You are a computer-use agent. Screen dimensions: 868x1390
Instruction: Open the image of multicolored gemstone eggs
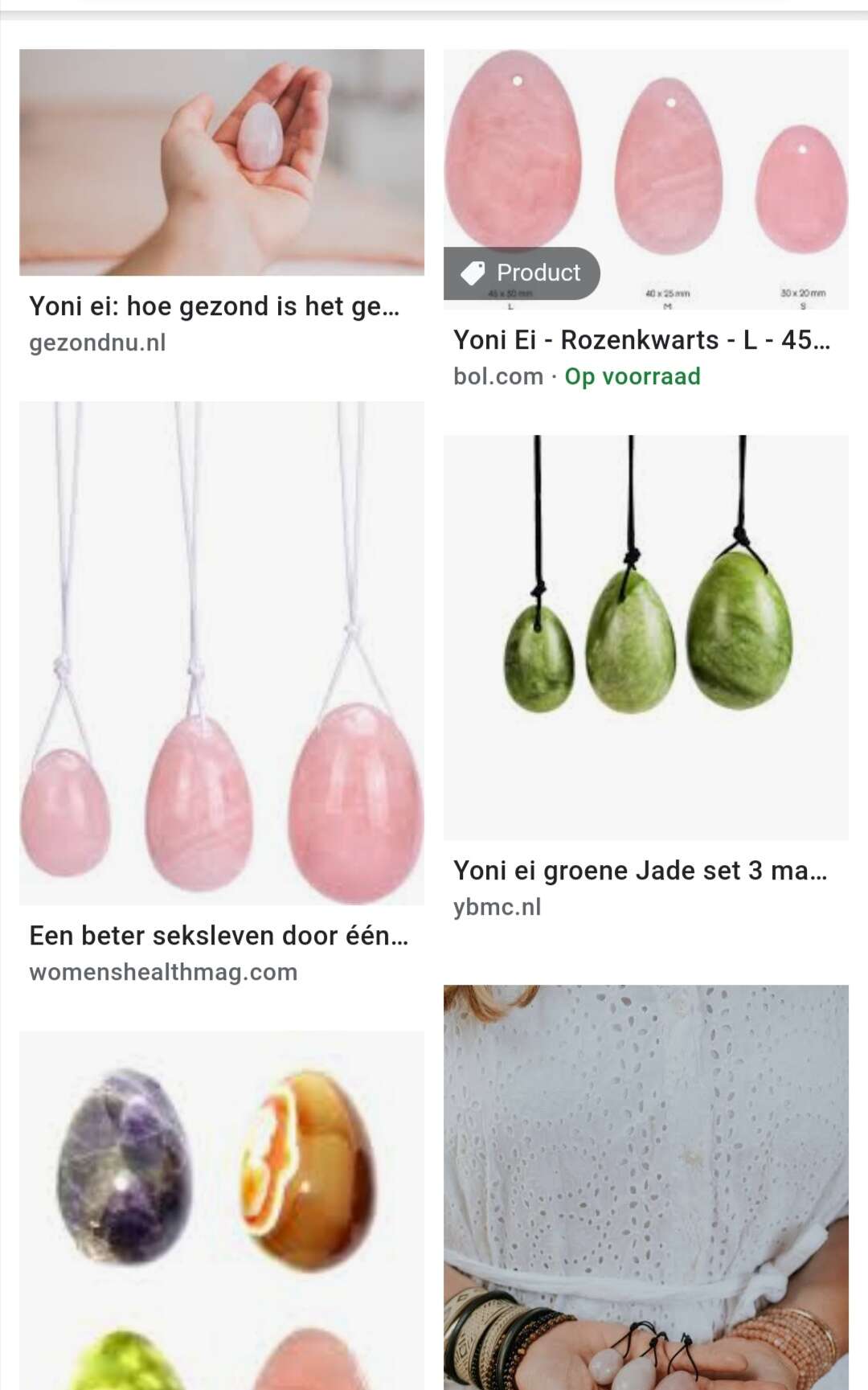coord(222,1210)
